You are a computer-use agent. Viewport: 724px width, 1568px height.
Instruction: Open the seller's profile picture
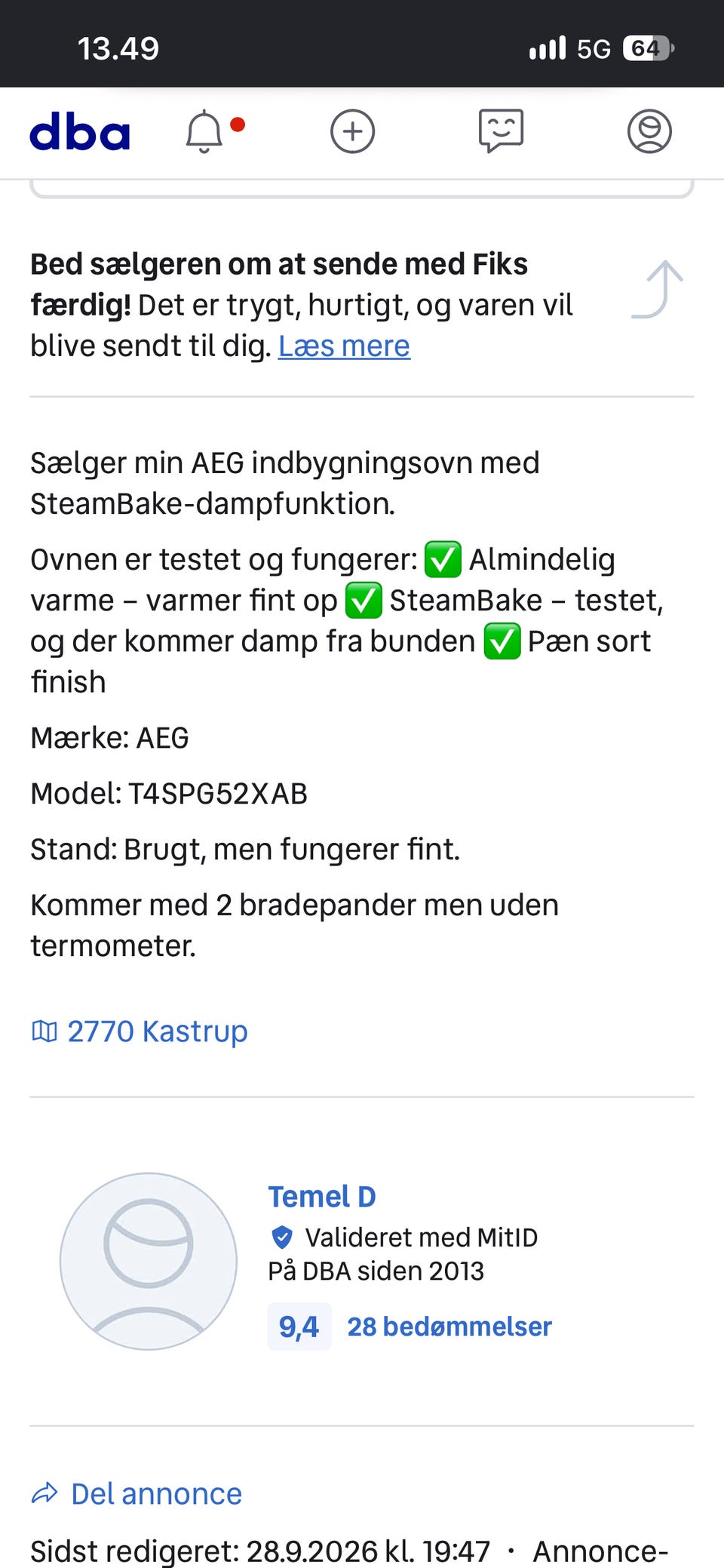149,1261
